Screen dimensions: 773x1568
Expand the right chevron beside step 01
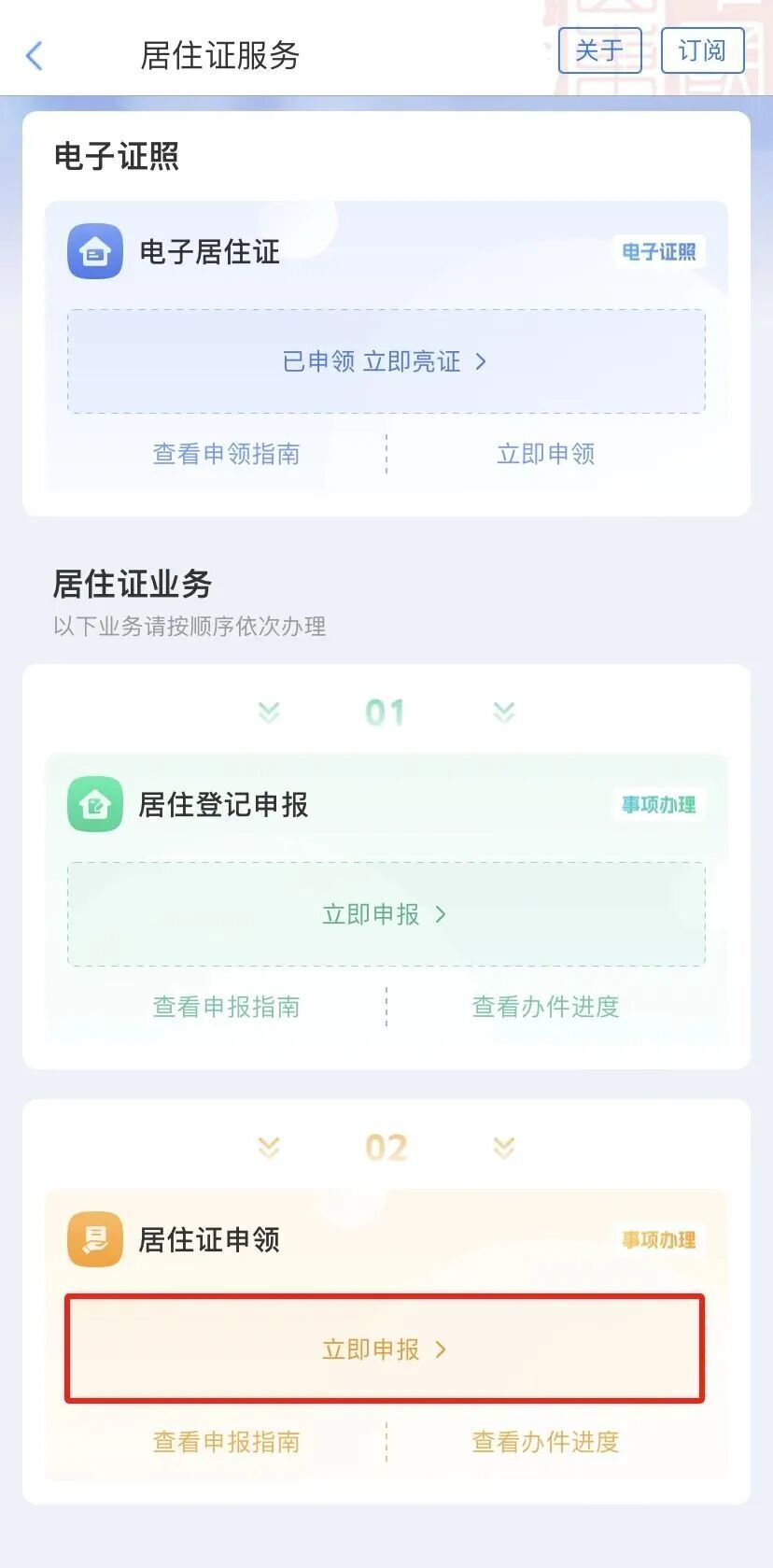point(503,712)
